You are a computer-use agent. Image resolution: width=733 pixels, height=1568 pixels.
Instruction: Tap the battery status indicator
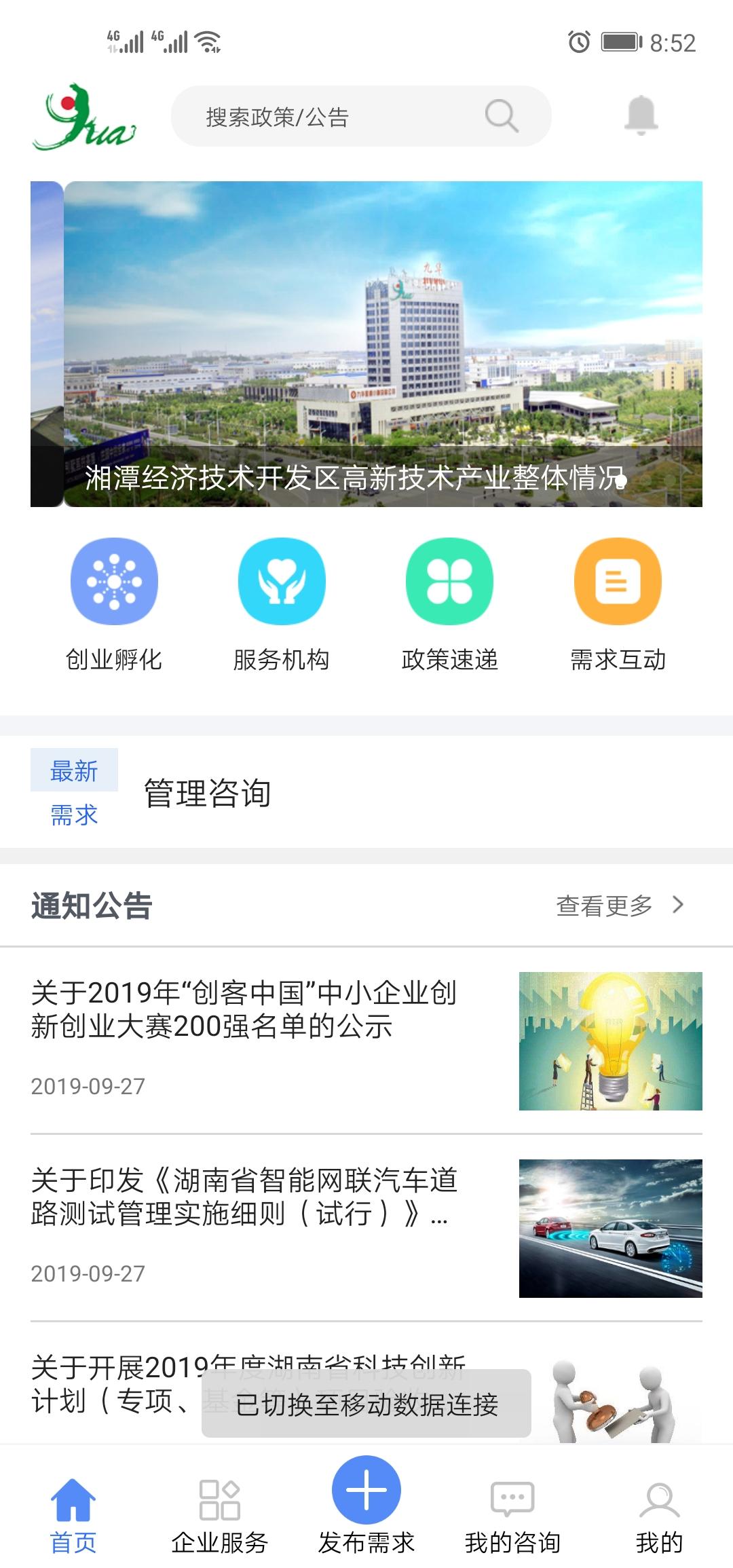point(619,43)
